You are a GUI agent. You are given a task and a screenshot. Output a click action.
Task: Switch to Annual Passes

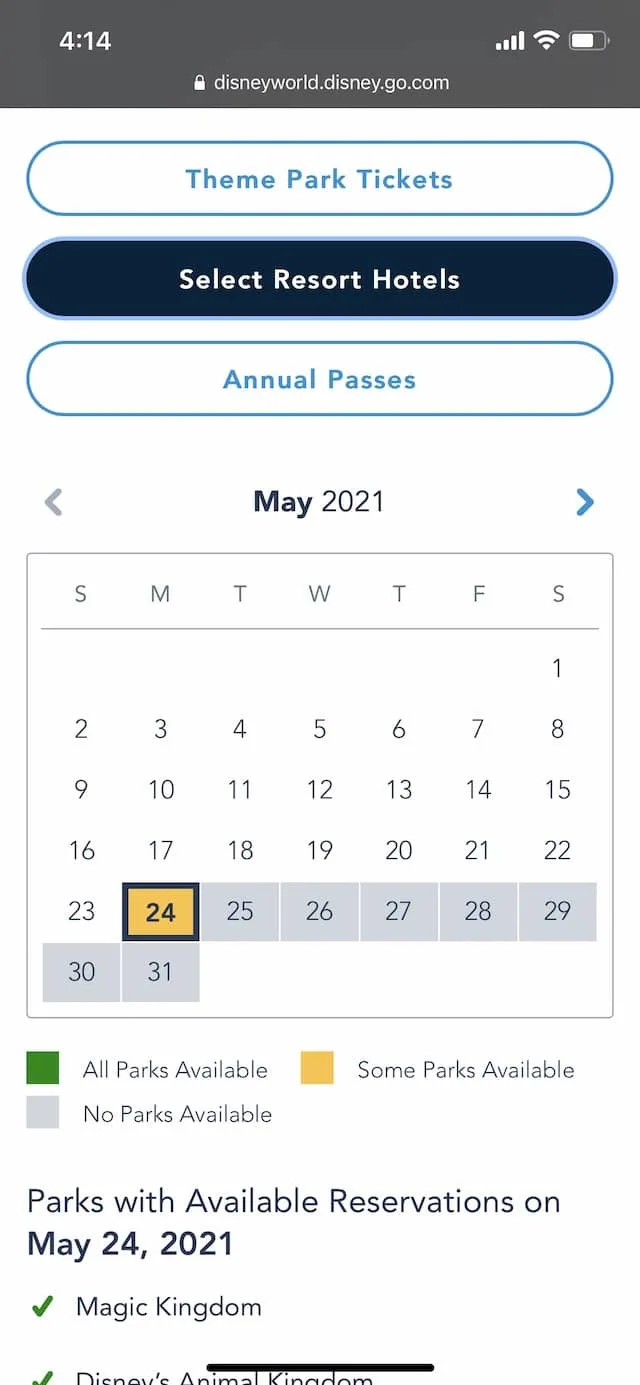319,379
